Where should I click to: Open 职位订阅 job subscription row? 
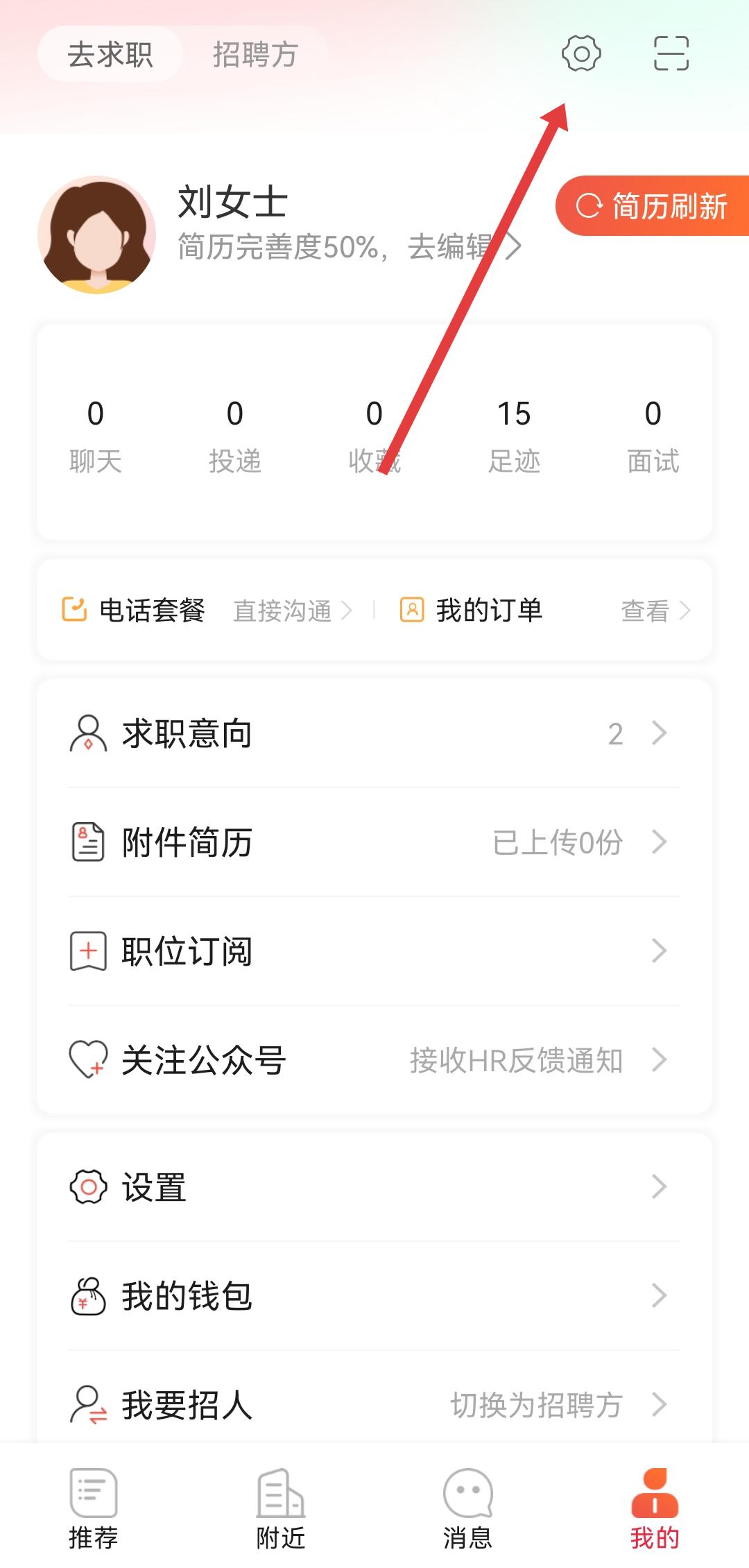point(374,951)
